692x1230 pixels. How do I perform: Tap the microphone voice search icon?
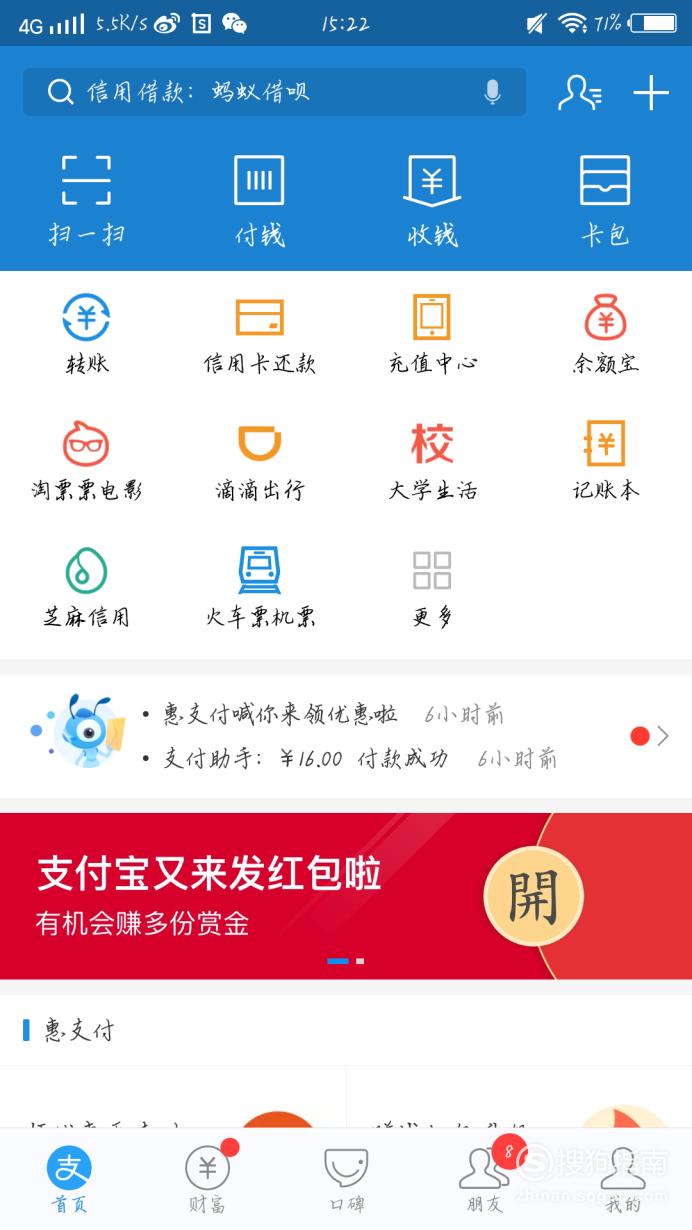click(492, 92)
